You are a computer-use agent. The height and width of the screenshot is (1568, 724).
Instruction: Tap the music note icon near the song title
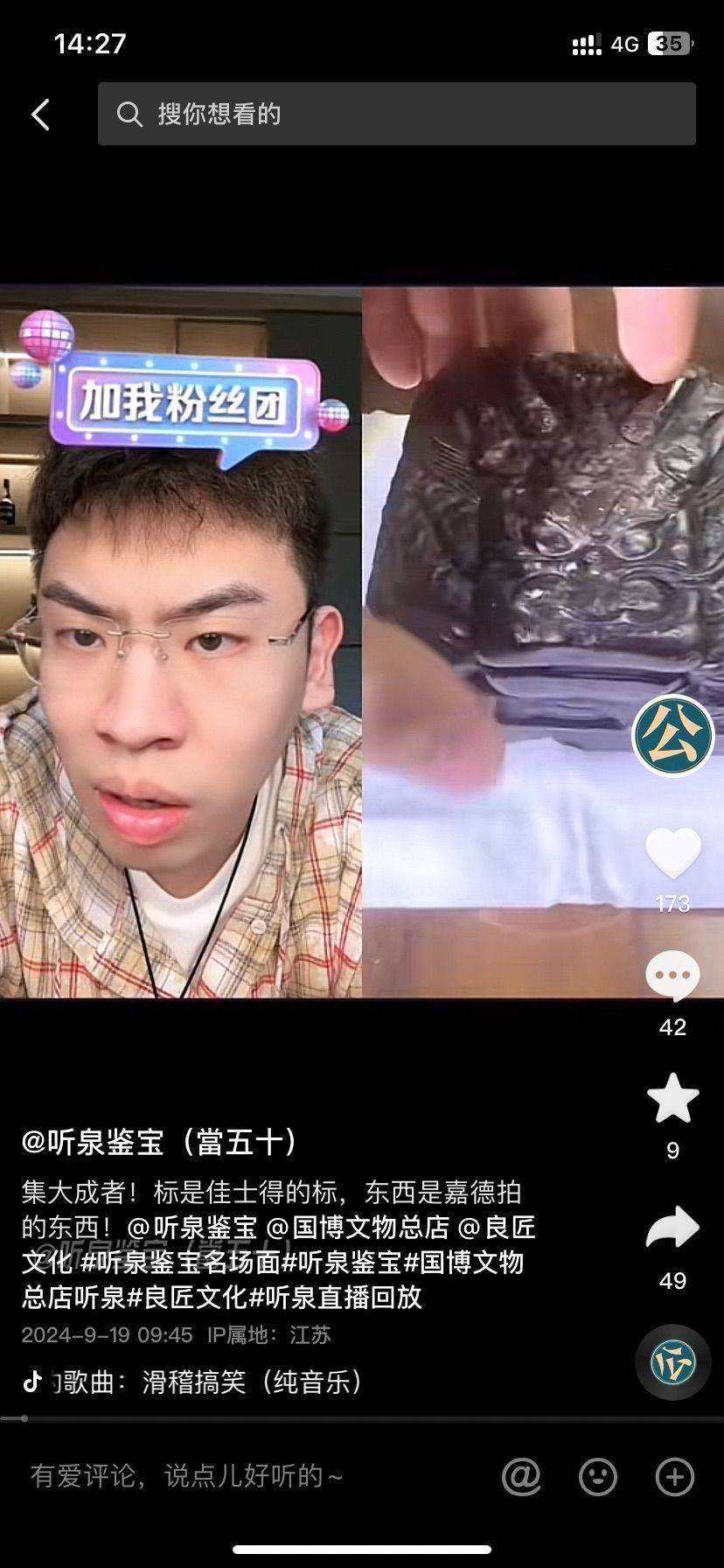pyautogui.click(x=35, y=1382)
